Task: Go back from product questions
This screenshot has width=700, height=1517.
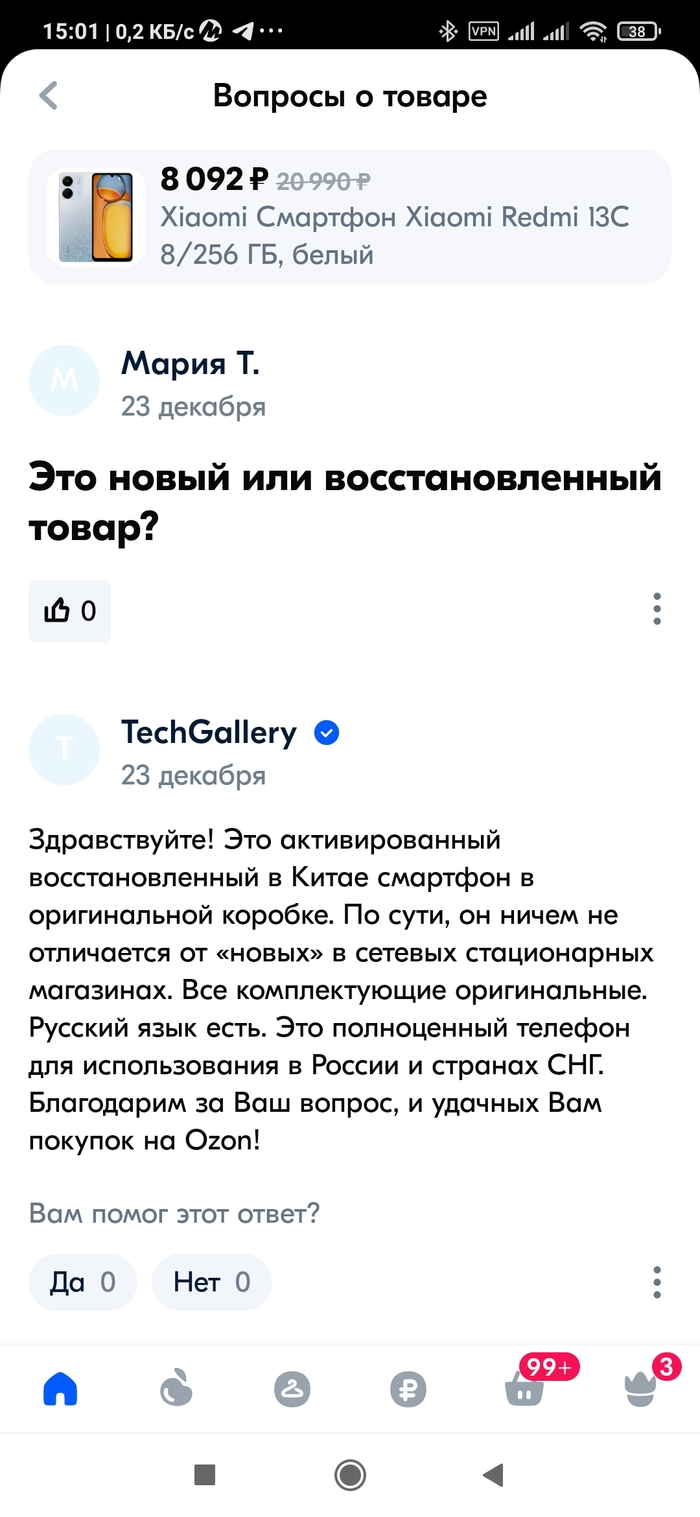Action: 48,96
